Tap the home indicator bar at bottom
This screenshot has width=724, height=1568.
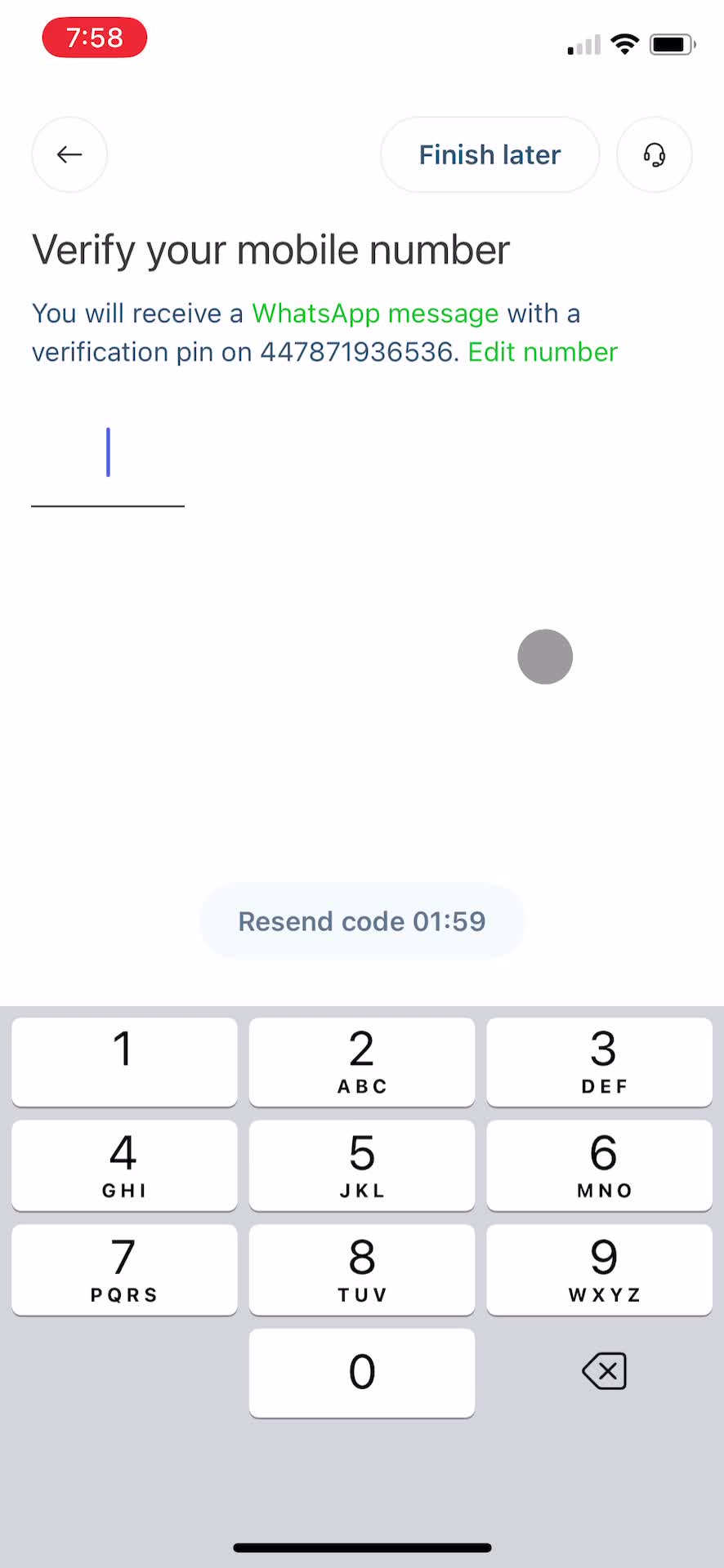pyautogui.click(x=362, y=1545)
